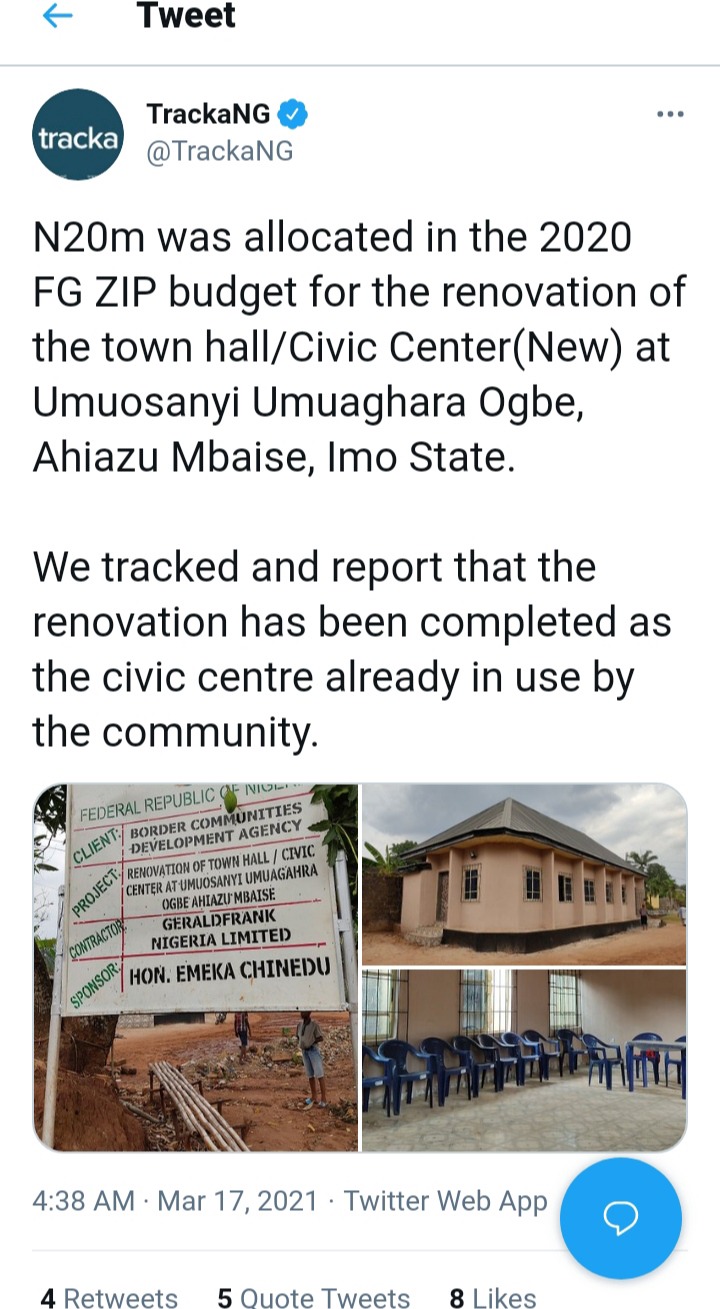Image resolution: width=720 pixels, height=1309 pixels.
Task: View the 4 Retweets list
Action: point(109,1298)
